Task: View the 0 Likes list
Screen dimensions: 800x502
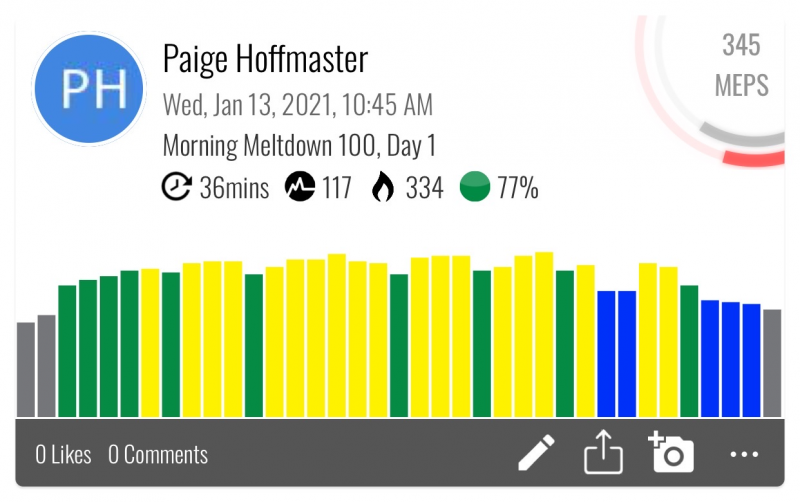Action: pyautogui.click(x=63, y=455)
